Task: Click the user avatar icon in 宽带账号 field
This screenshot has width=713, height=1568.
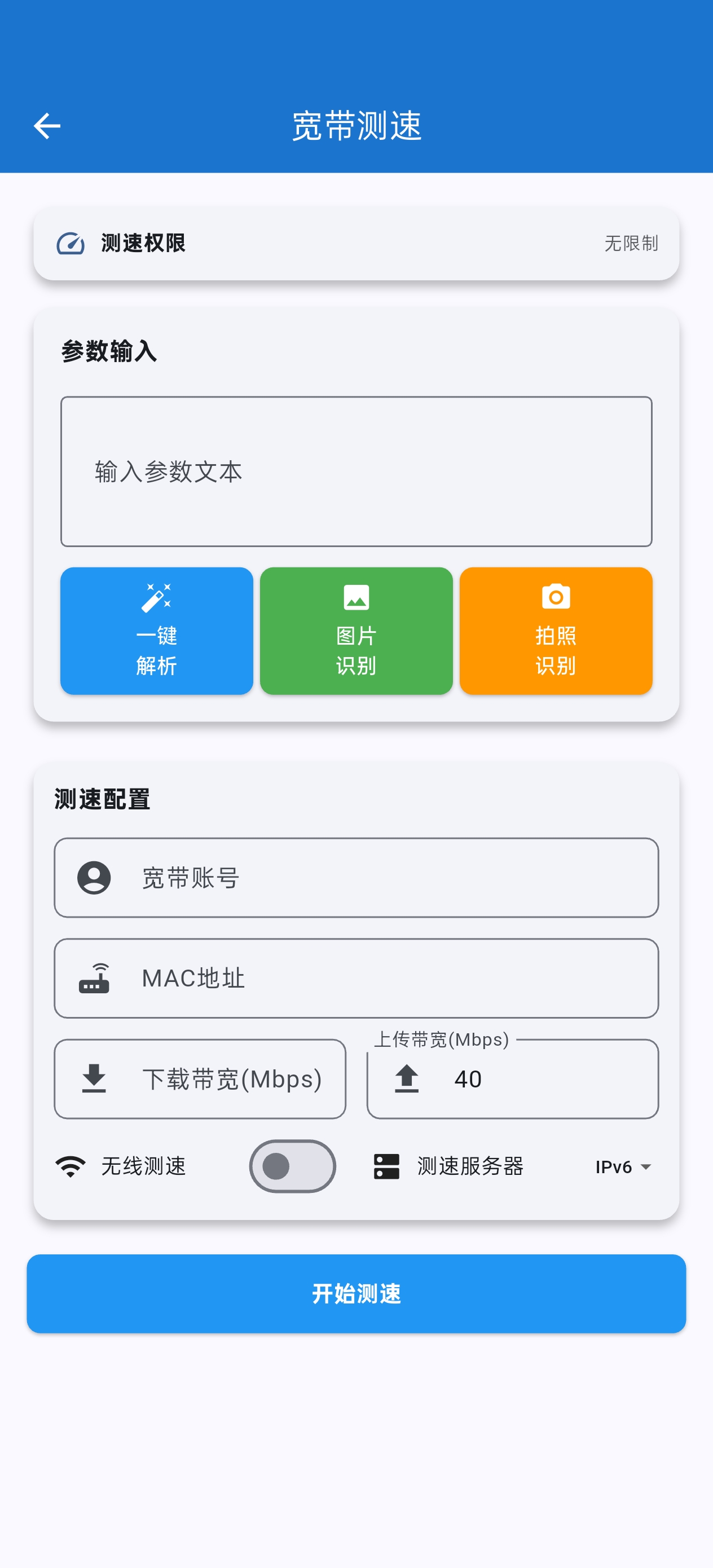Action: click(95, 878)
